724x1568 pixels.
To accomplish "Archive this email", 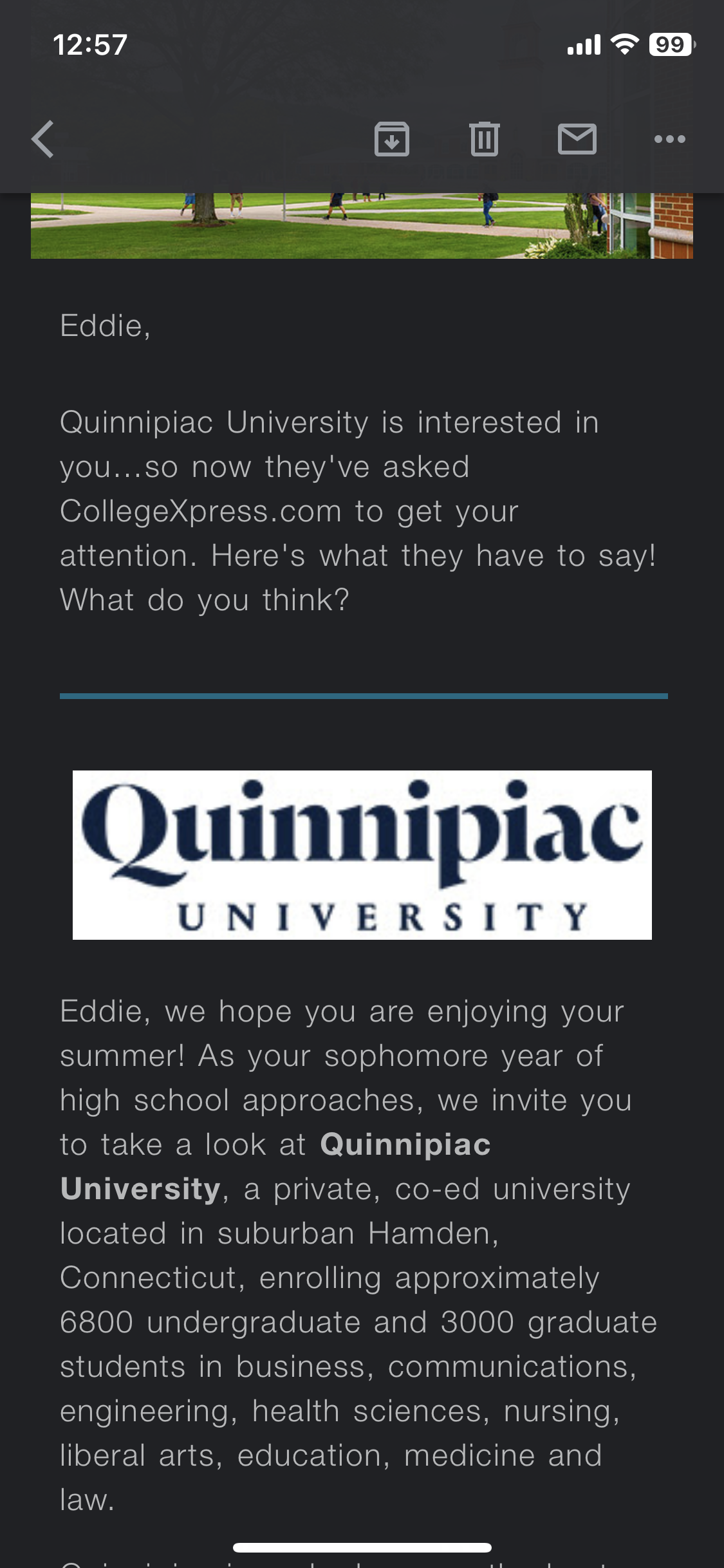I will tap(392, 139).
